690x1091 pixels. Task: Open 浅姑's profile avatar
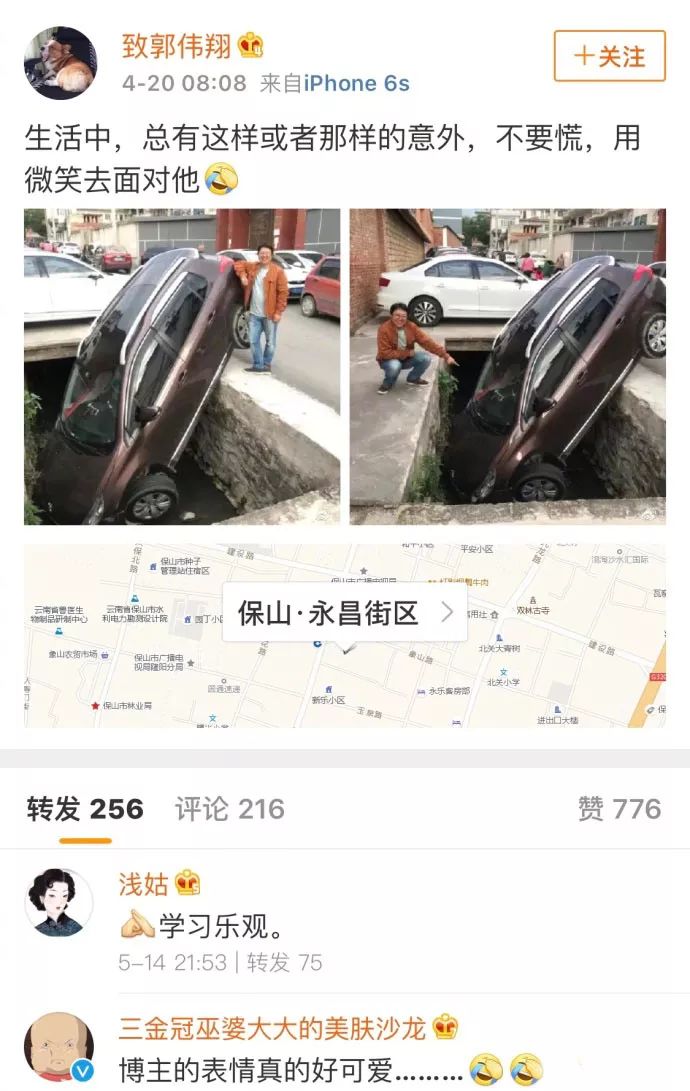point(59,902)
